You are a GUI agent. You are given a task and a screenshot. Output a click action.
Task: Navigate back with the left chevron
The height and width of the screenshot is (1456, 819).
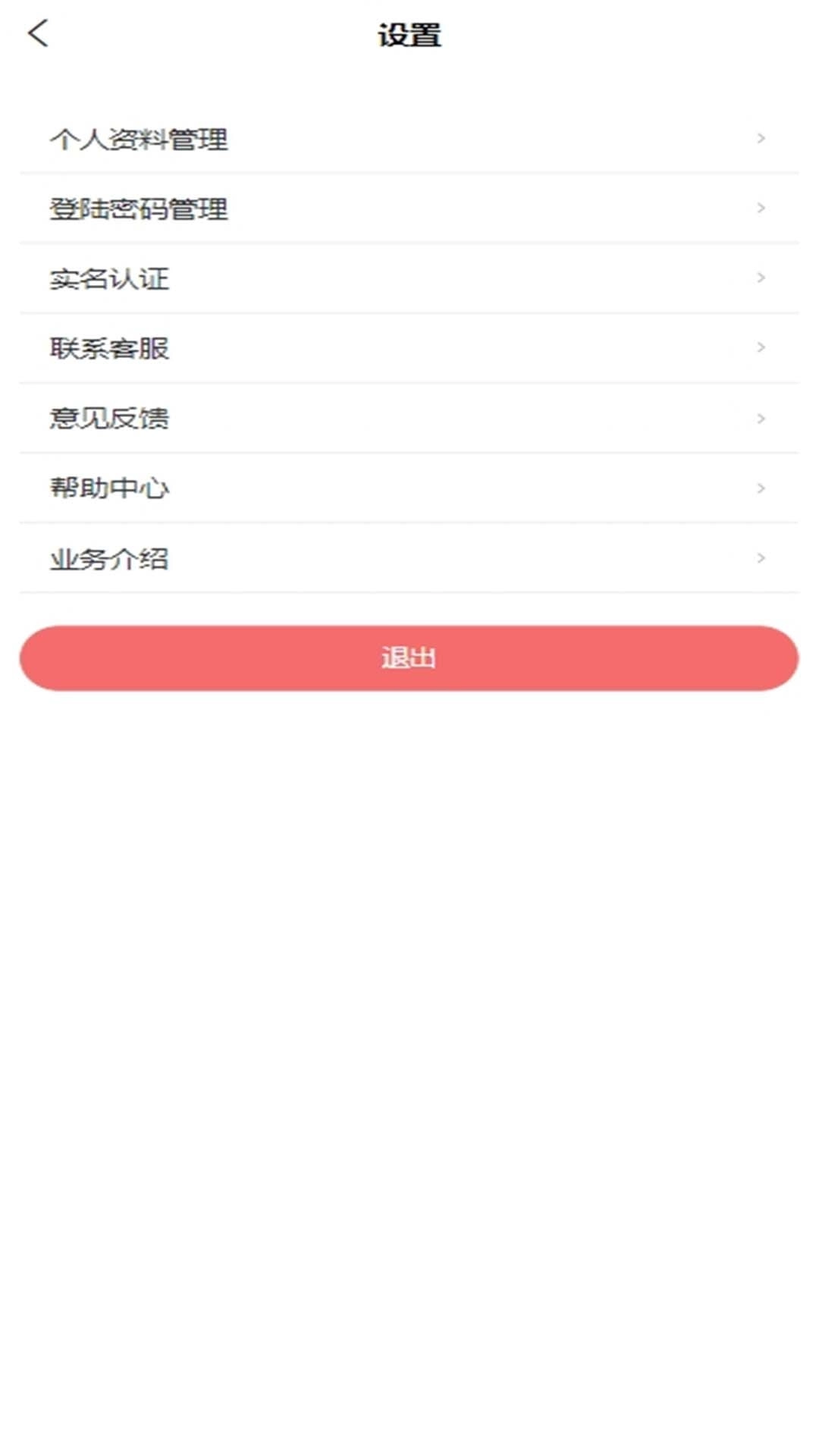coord(39,33)
